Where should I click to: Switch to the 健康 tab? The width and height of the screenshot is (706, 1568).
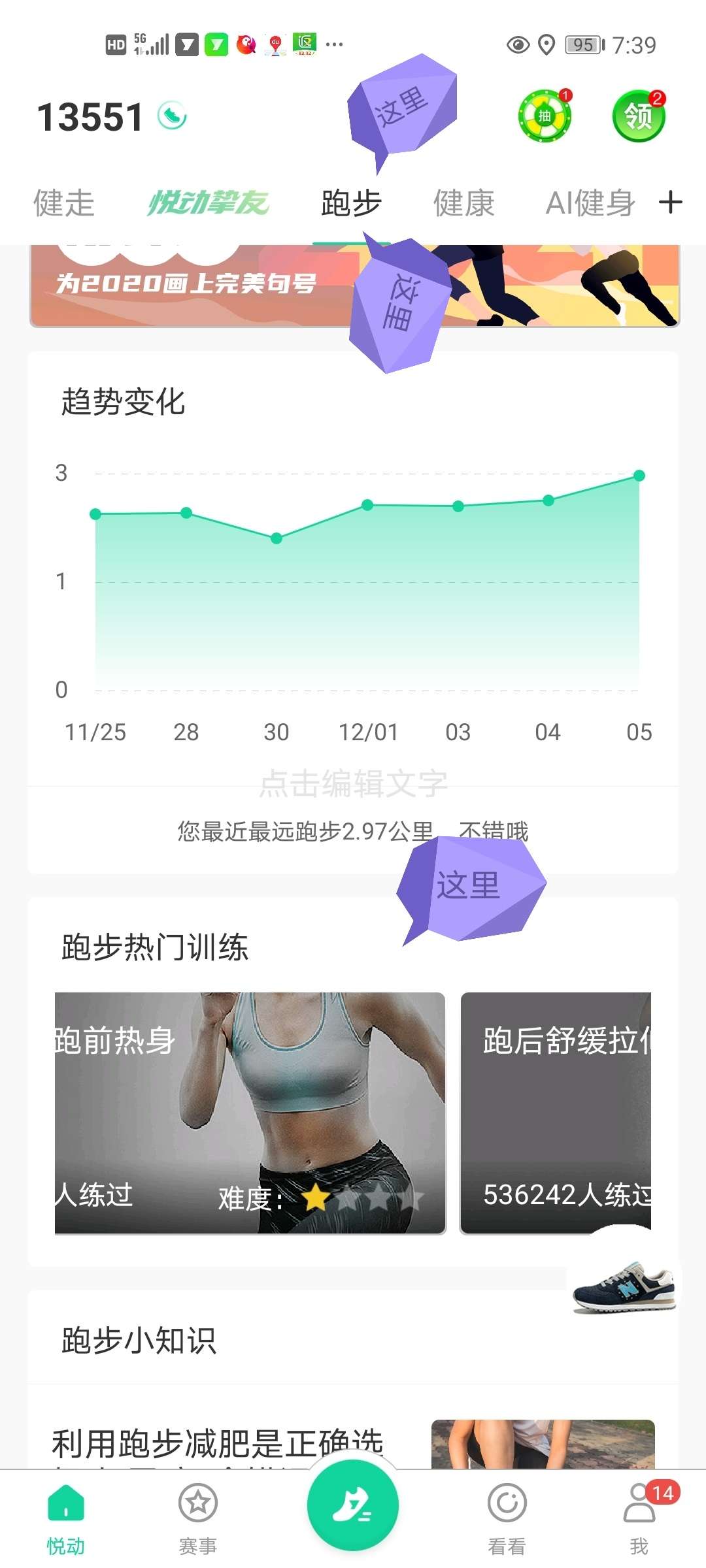click(464, 203)
